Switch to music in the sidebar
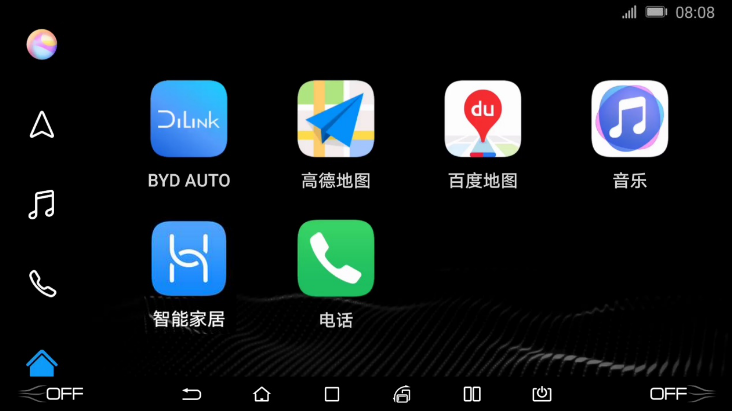This screenshot has height=411, width=732. [42, 204]
